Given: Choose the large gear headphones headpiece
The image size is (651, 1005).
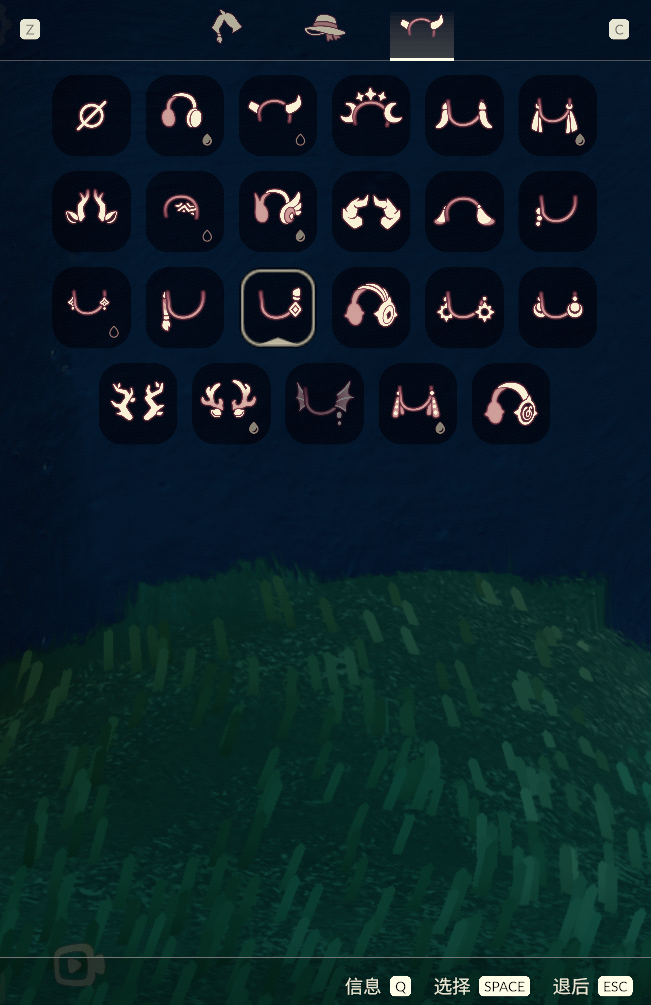Looking at the screenshot, I should pos(371,308).
